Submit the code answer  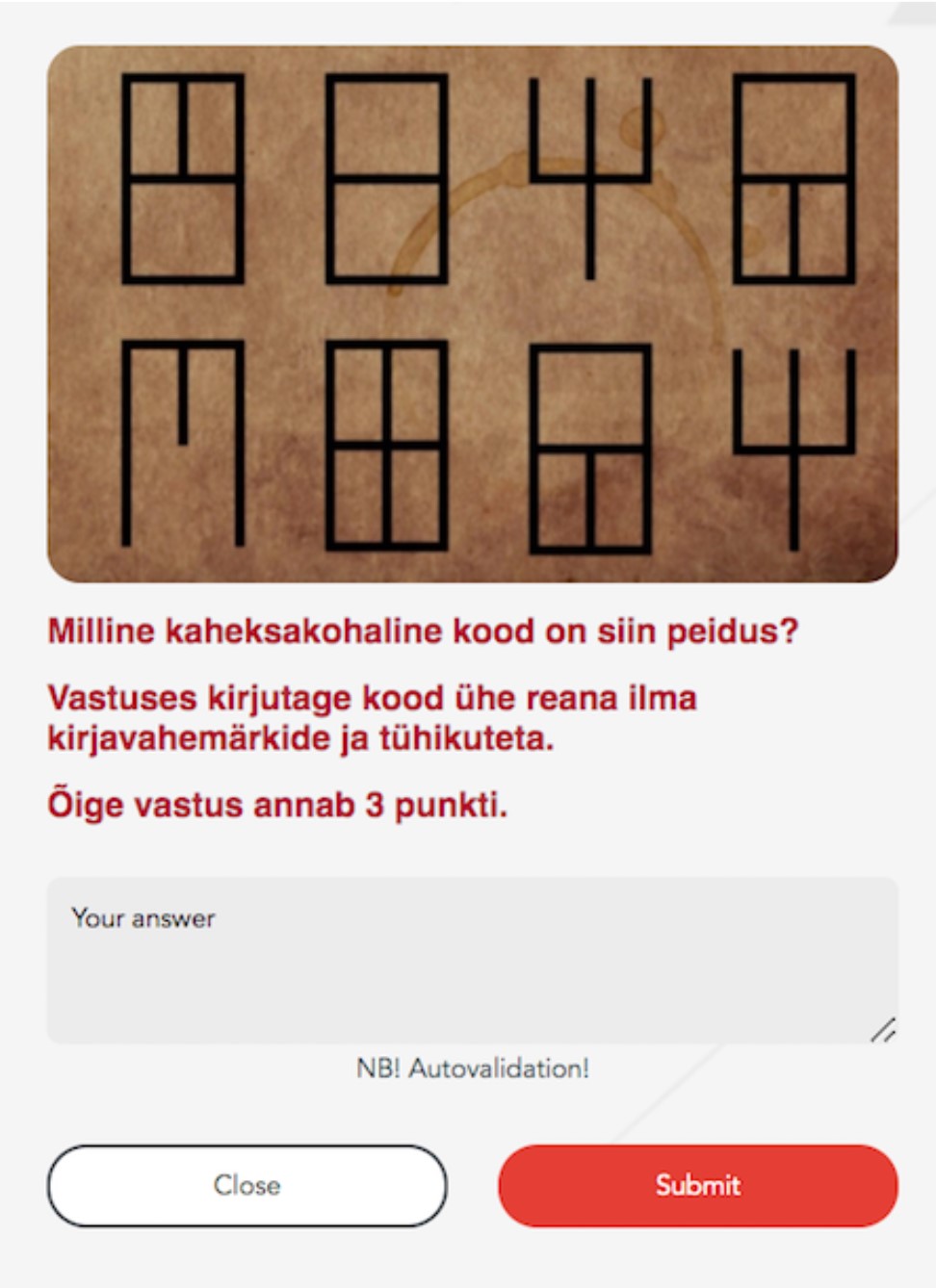point(697,1185)
